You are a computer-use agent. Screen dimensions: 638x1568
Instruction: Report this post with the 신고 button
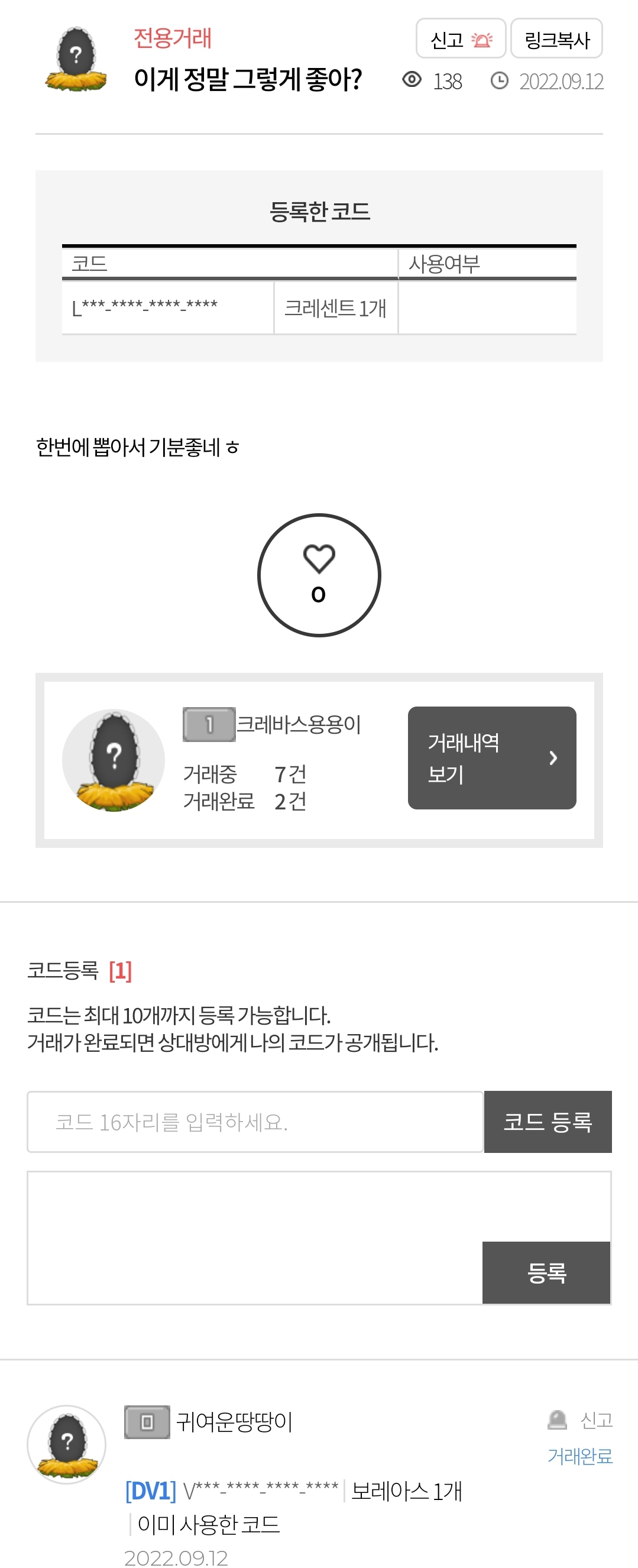point(460,39)
